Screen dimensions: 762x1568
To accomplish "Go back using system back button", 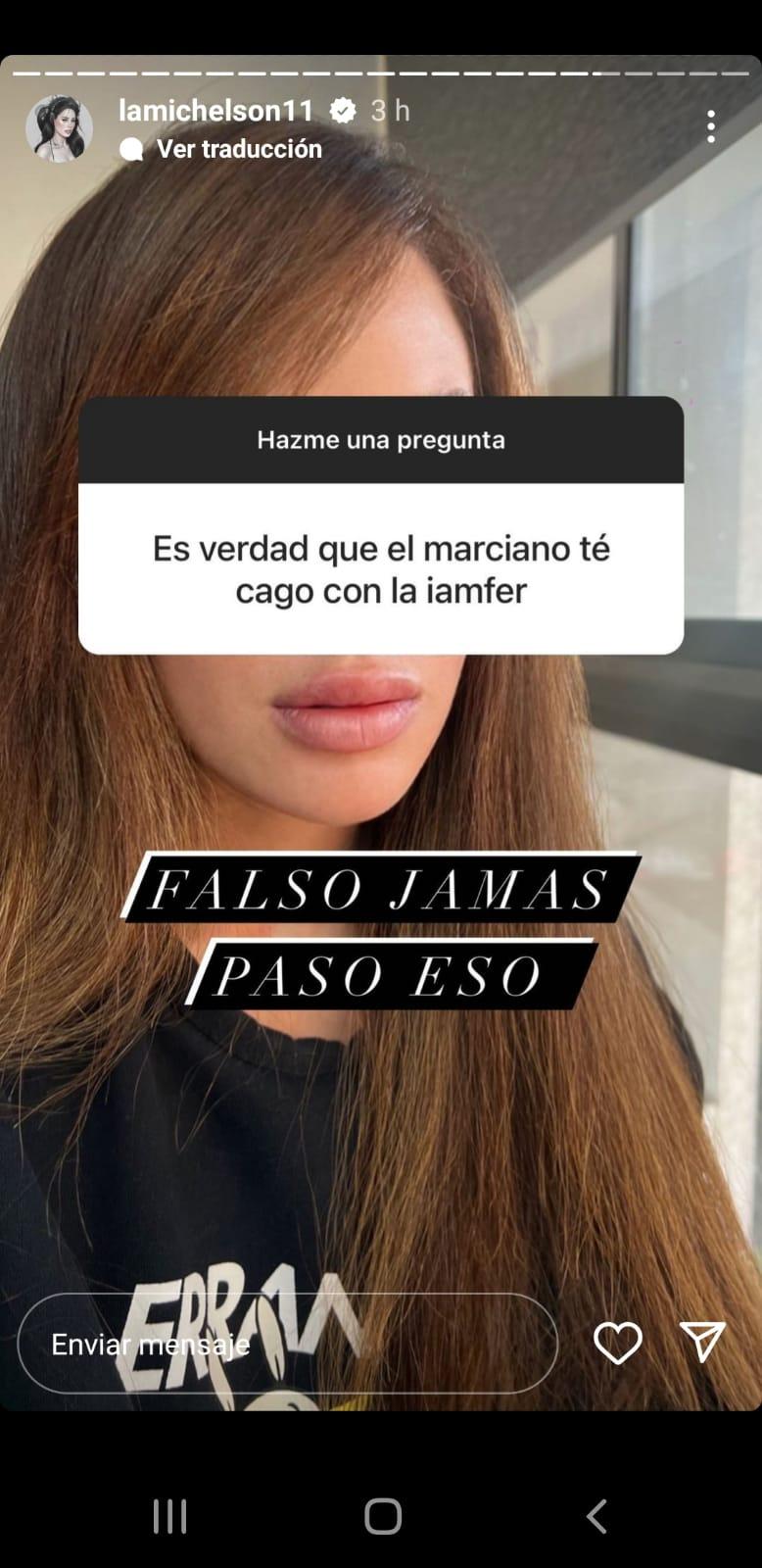I will [596, 1516].
